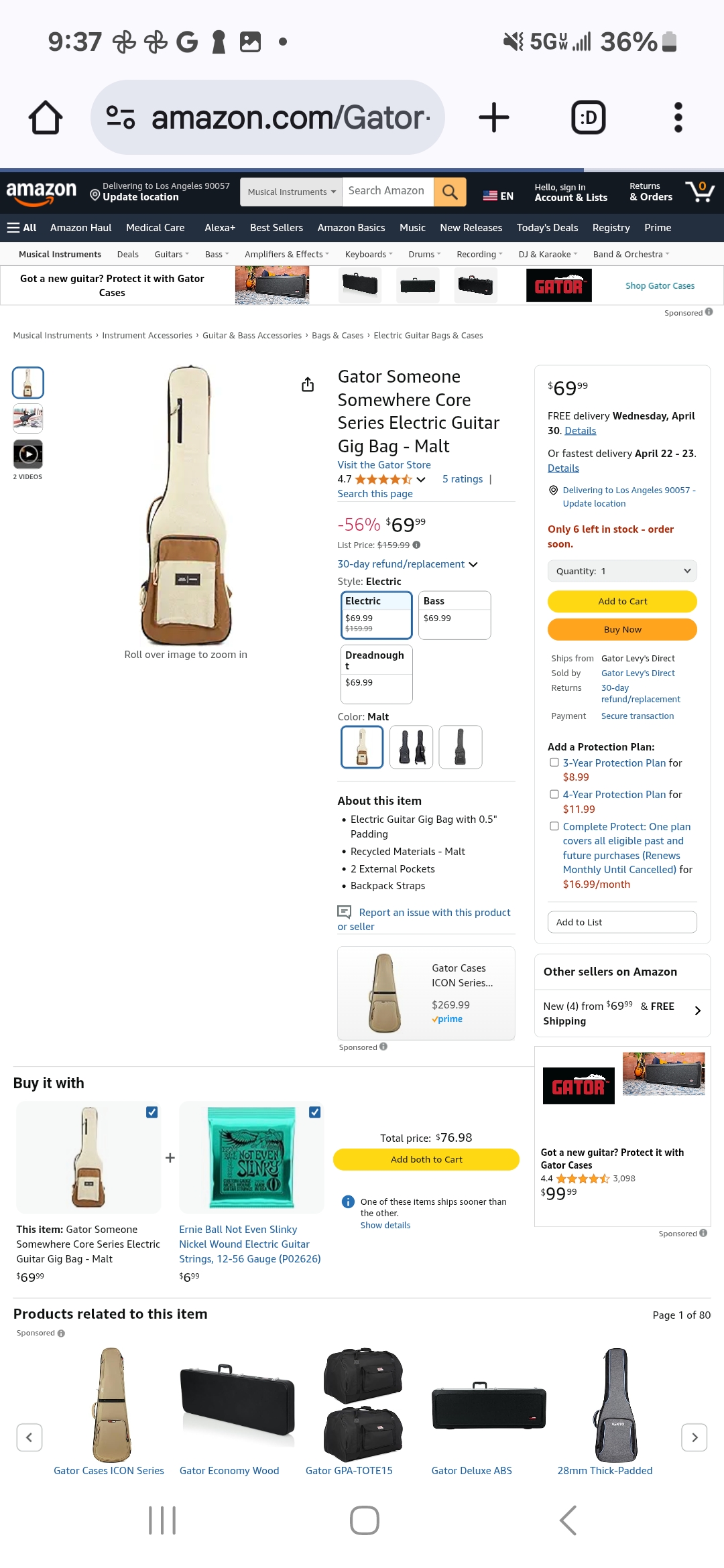Focus the Search Amazon field
The image size is (724, 1568).
click(387, 192)
